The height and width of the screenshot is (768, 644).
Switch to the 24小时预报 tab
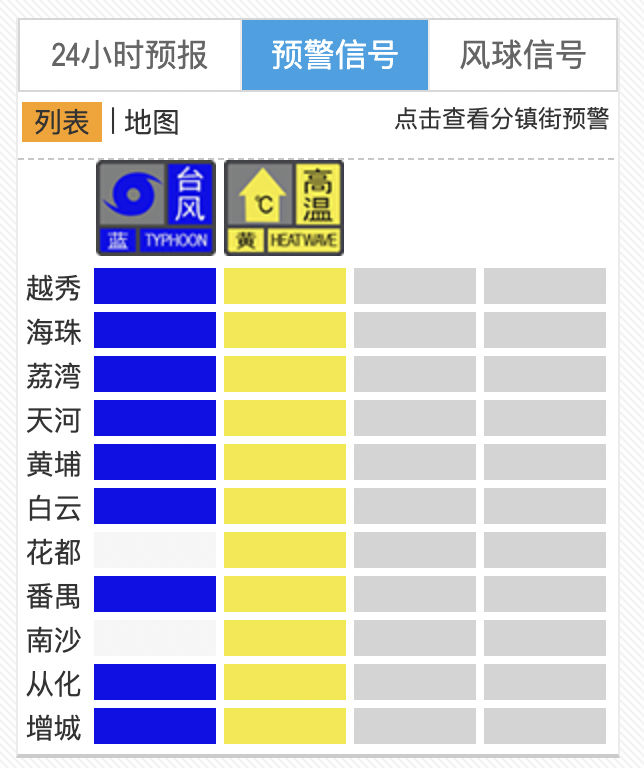(x=130, y=55)
